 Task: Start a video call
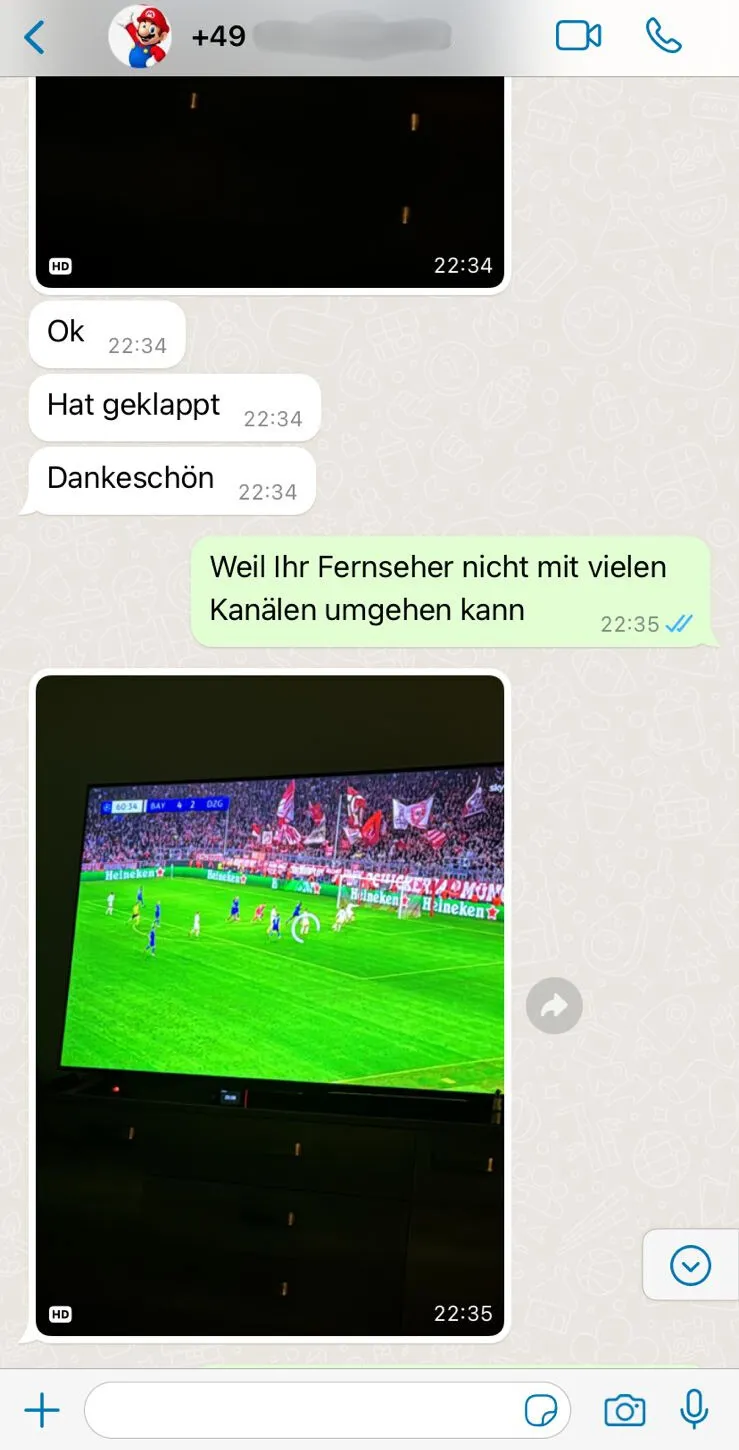578,37
